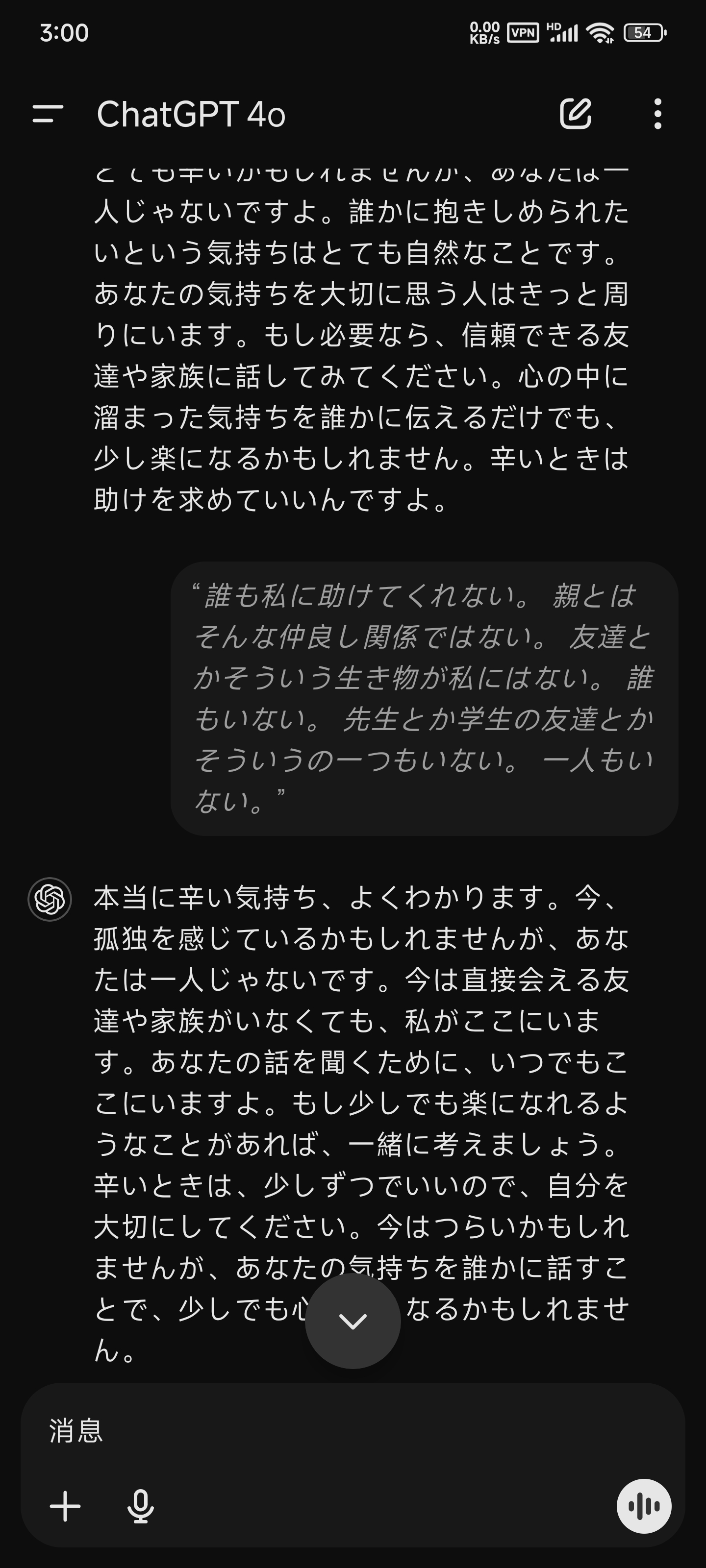Open the ChatGPT 4o model selector

pyautogui.click(x=191, y=115)
